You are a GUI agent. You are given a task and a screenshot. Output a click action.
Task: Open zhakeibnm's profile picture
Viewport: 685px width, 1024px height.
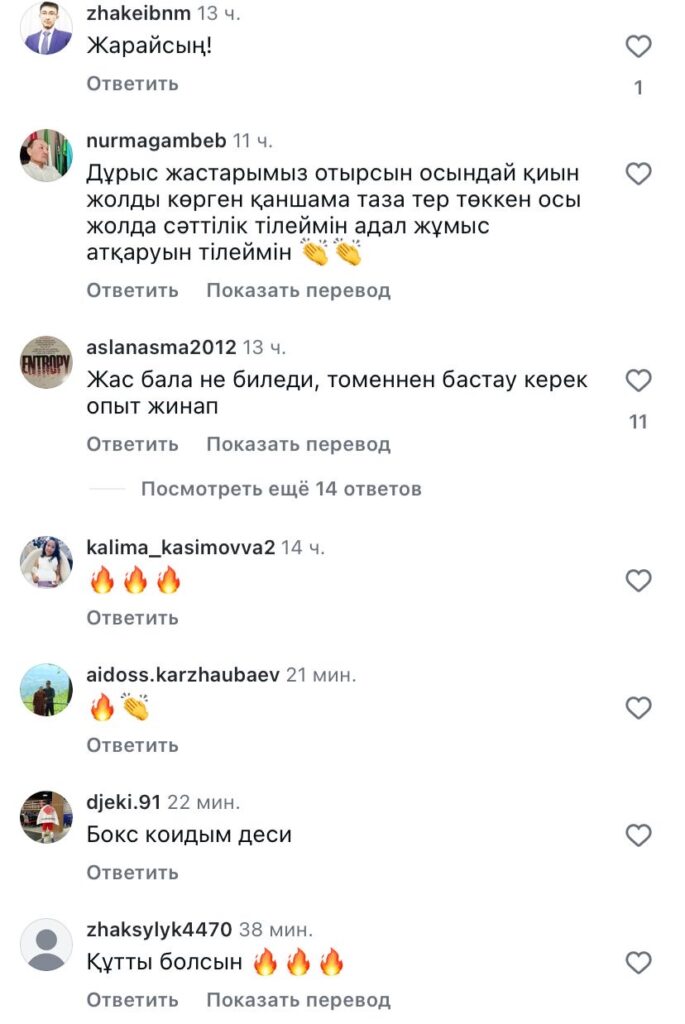point(47,29)
